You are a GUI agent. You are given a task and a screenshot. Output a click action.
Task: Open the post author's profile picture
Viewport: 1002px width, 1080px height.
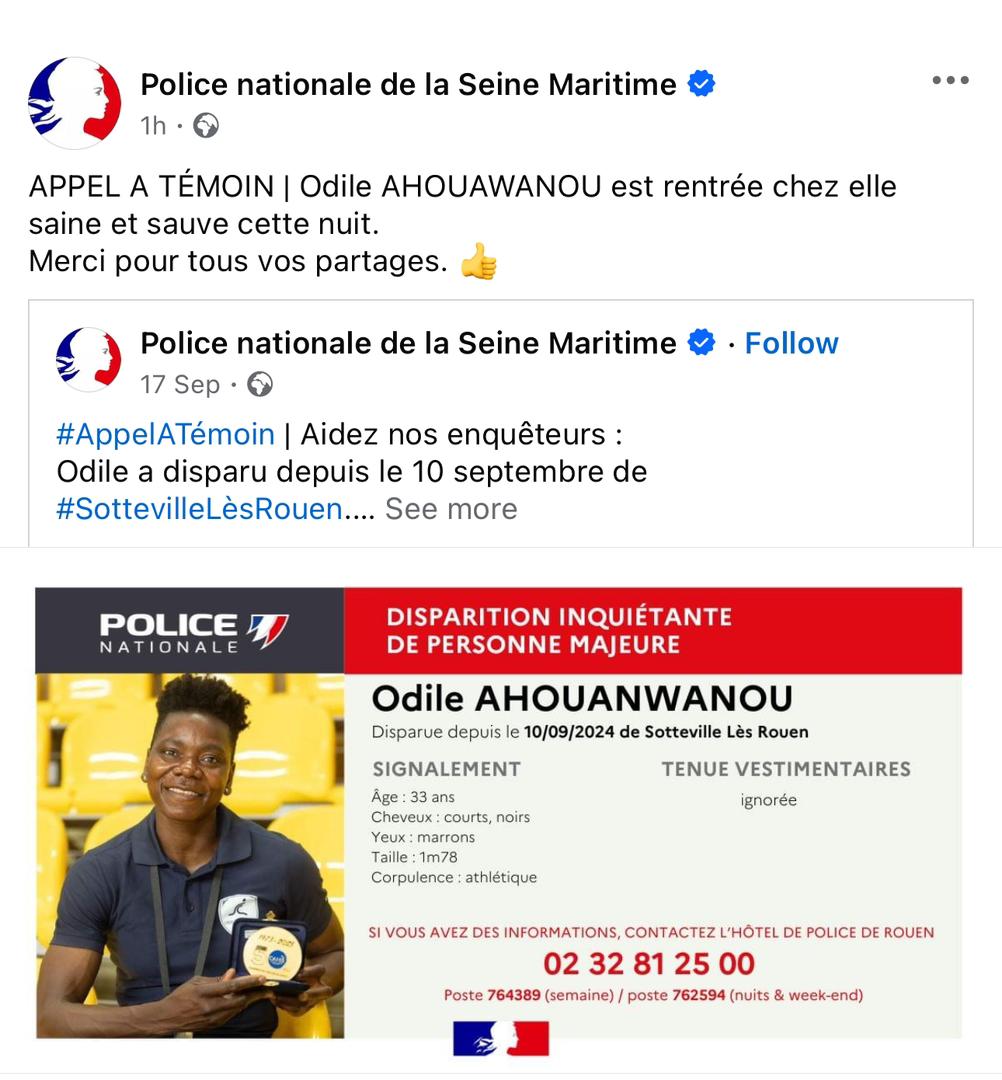(x=75, y=103)
